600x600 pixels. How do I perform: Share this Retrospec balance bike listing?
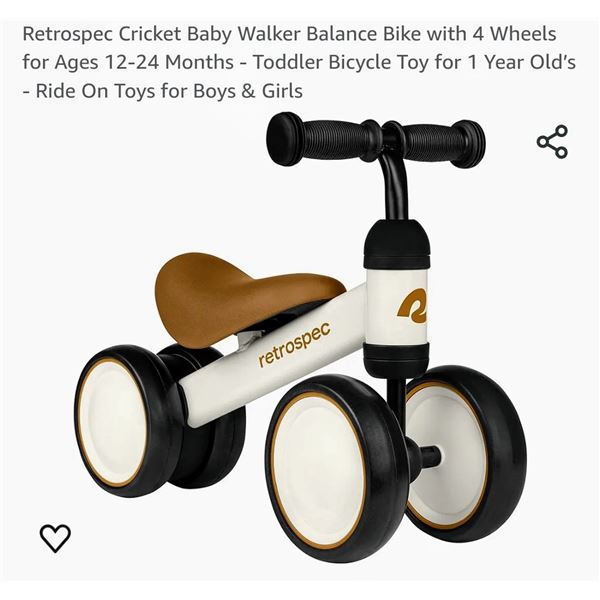click(x=552, y=142)
